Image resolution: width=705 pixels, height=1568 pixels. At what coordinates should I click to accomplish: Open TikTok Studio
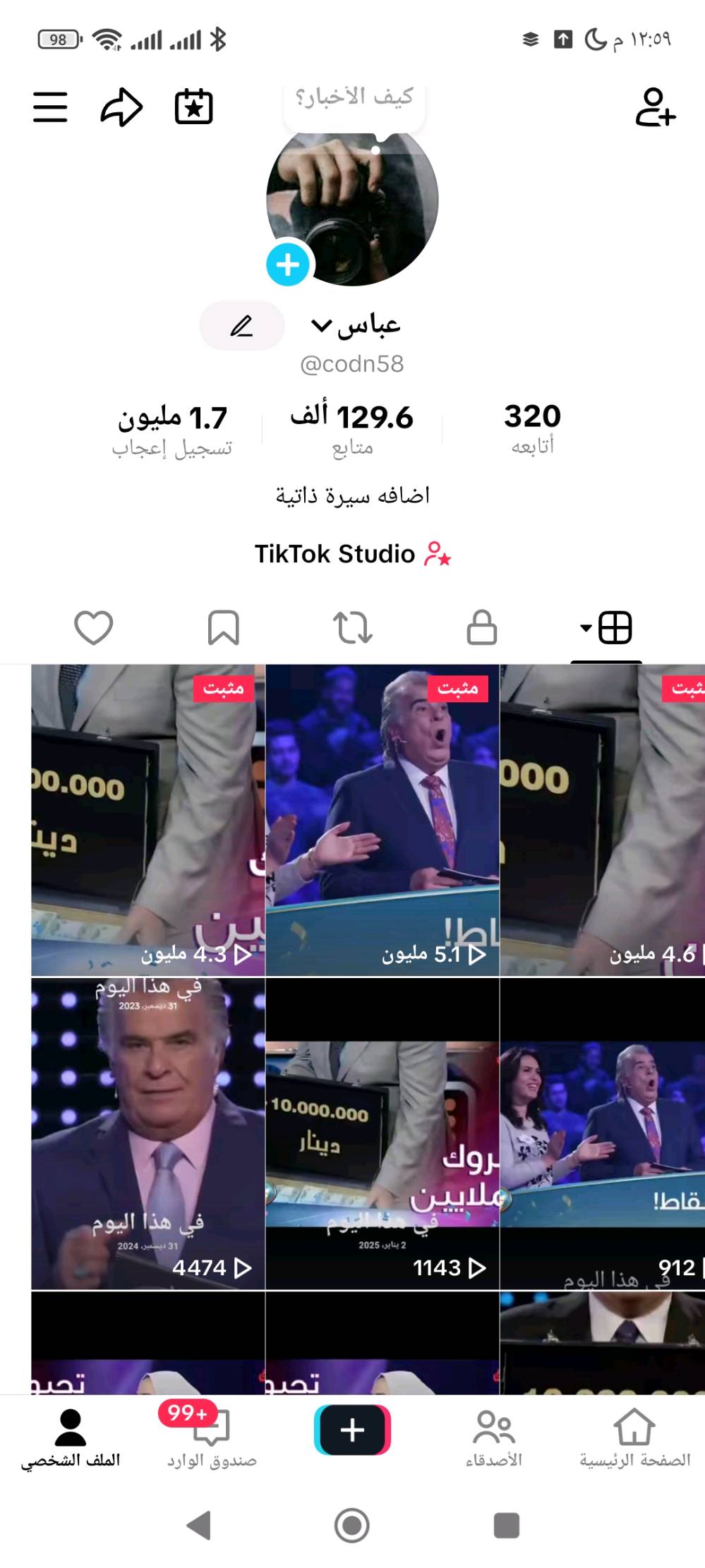[x=352, y=554]
